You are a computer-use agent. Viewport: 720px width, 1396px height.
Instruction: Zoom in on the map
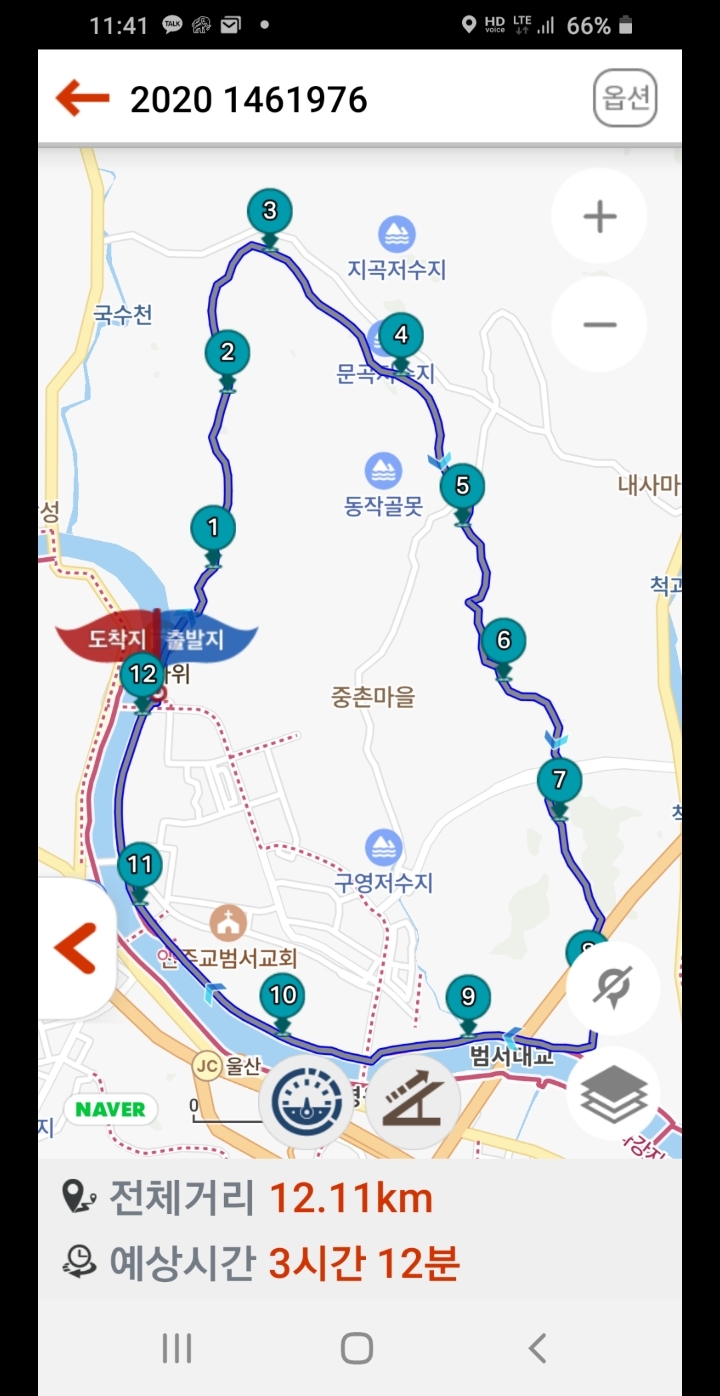coord(600,217)
